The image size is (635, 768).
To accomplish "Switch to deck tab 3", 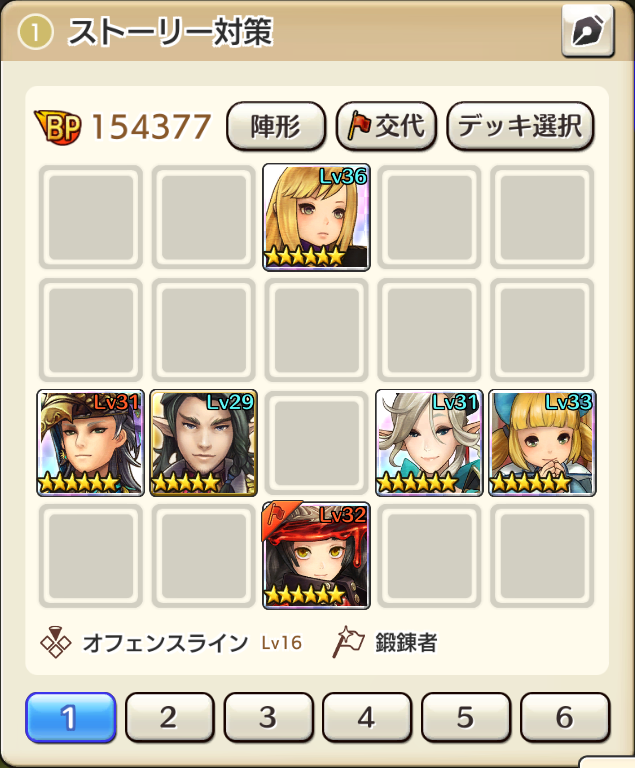I will pyautogui.click(x=268, y=717).
